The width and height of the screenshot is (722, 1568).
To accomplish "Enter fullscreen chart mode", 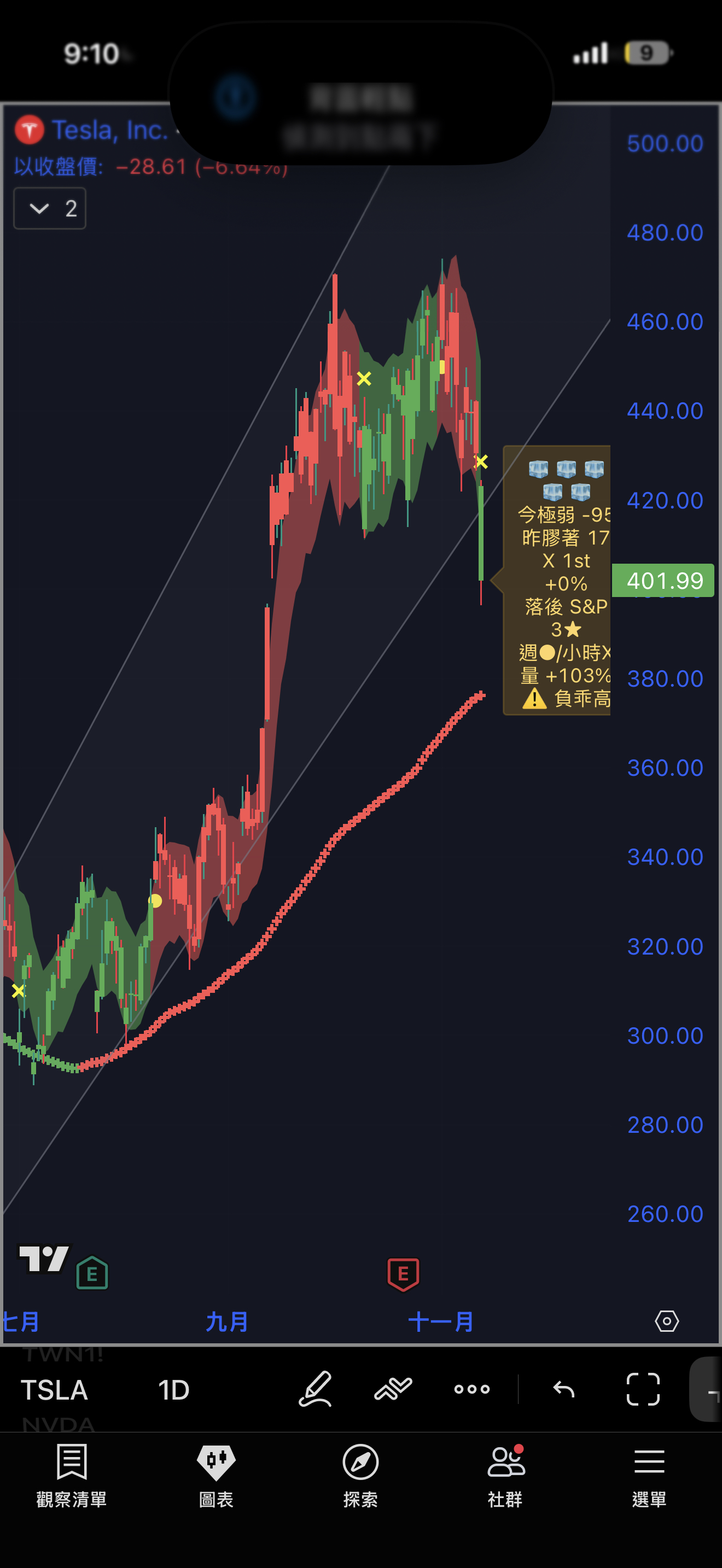I will (643, 1389).
